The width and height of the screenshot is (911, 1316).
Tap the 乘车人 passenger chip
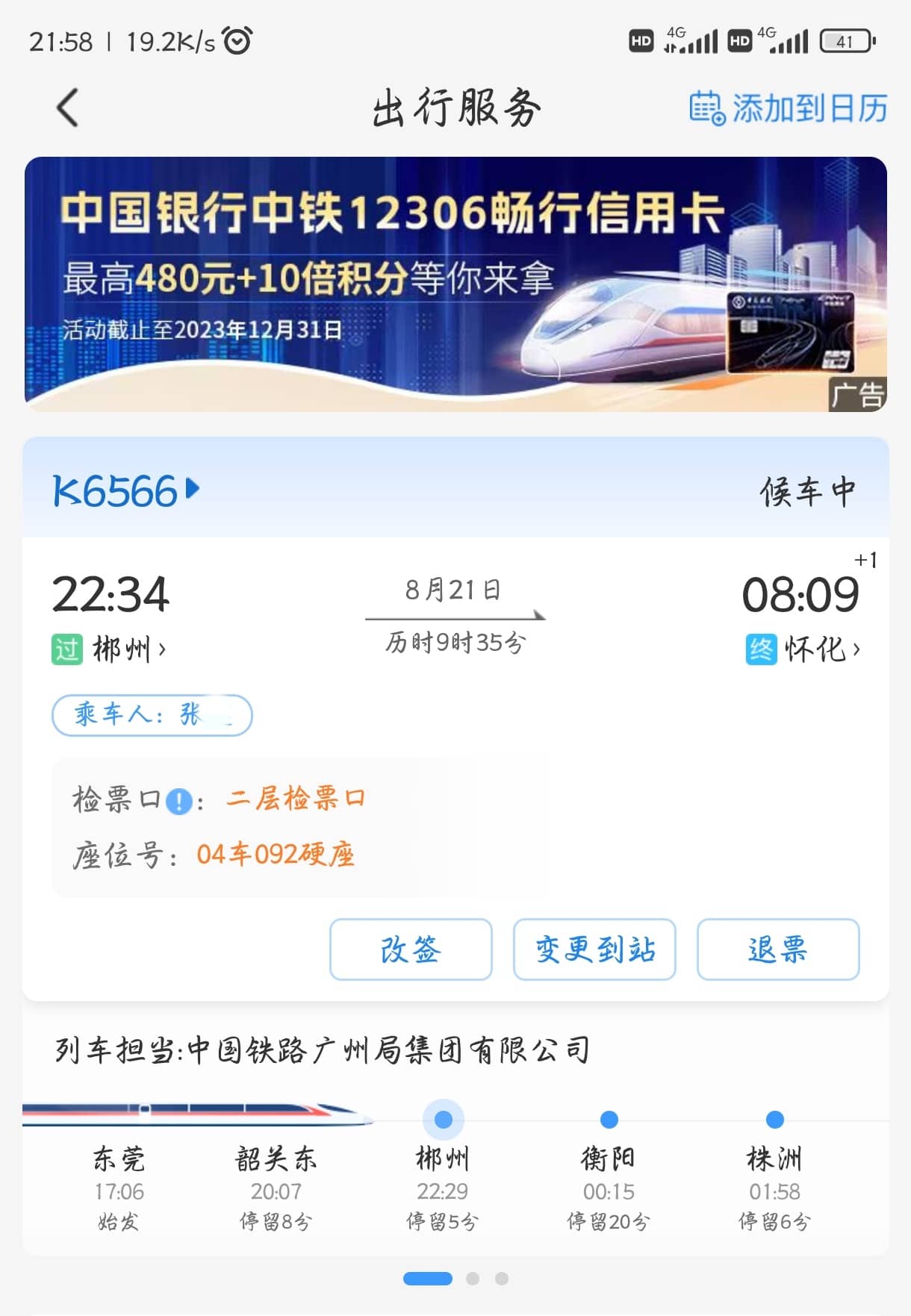pyautogui.click(x=152, y=715)
